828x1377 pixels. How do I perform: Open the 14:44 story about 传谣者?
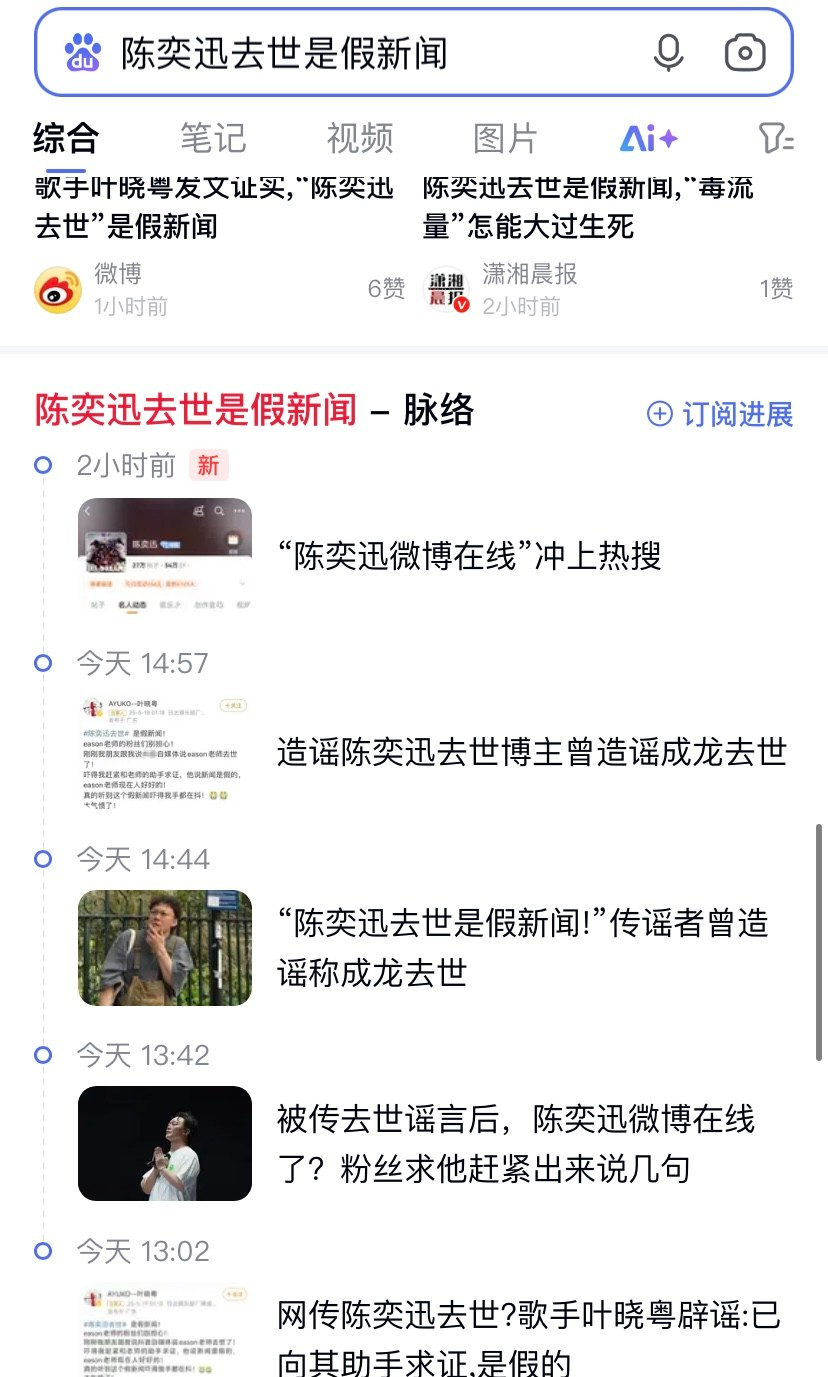pos(522,947)
